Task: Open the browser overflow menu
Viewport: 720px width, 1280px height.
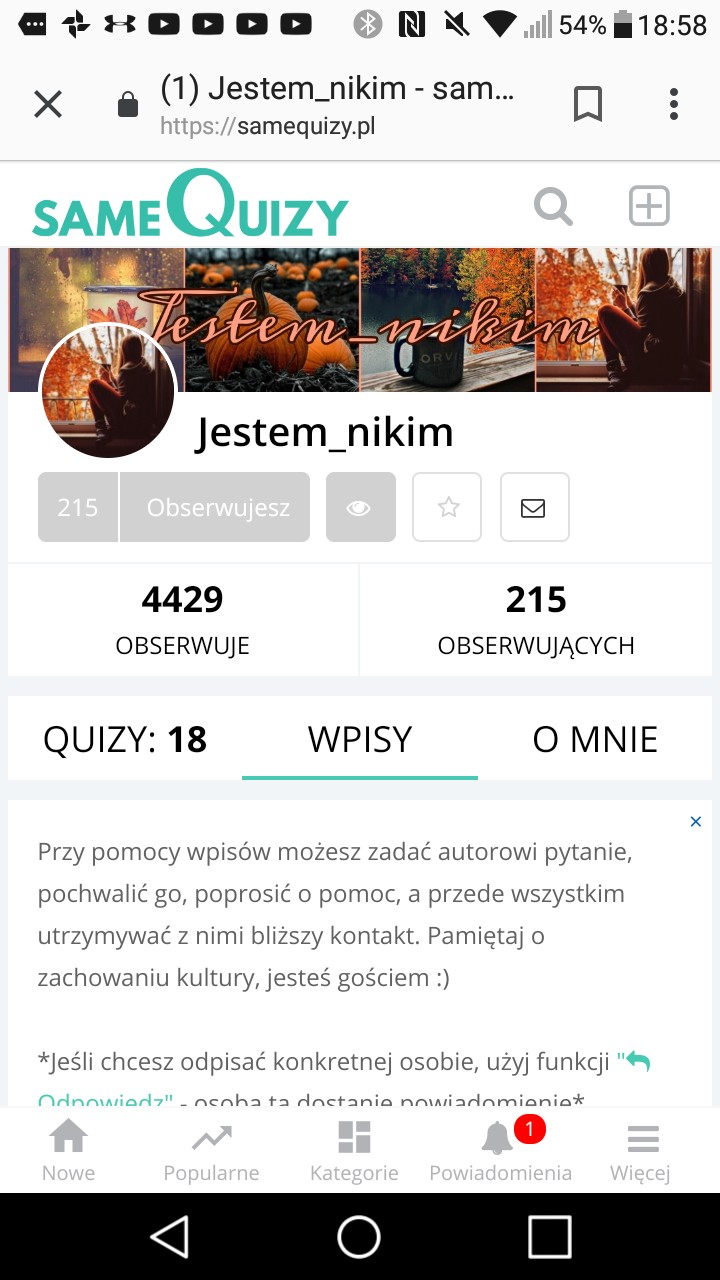Action: [674, 104]
